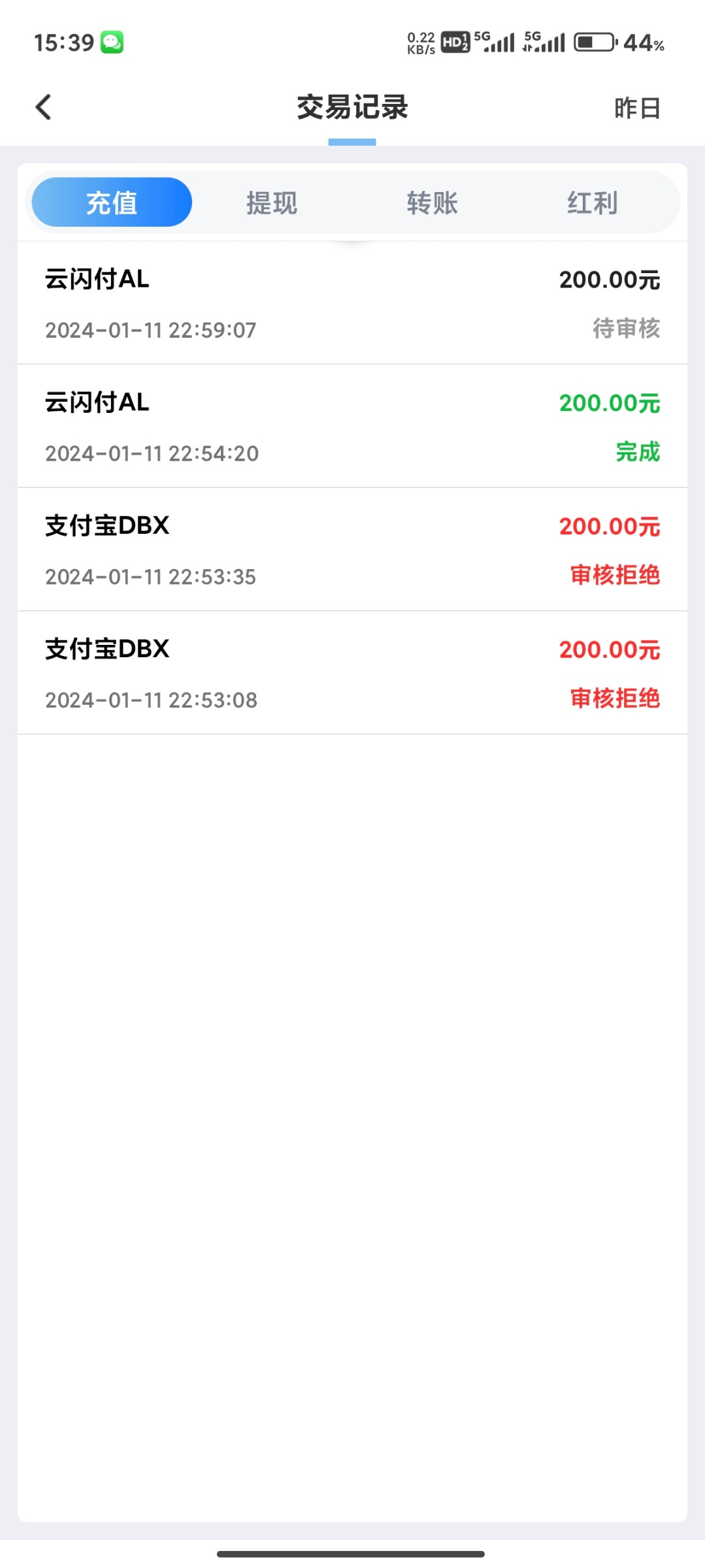Show the 红利 records tab
705x1568 pixels.
click(592, 203)
